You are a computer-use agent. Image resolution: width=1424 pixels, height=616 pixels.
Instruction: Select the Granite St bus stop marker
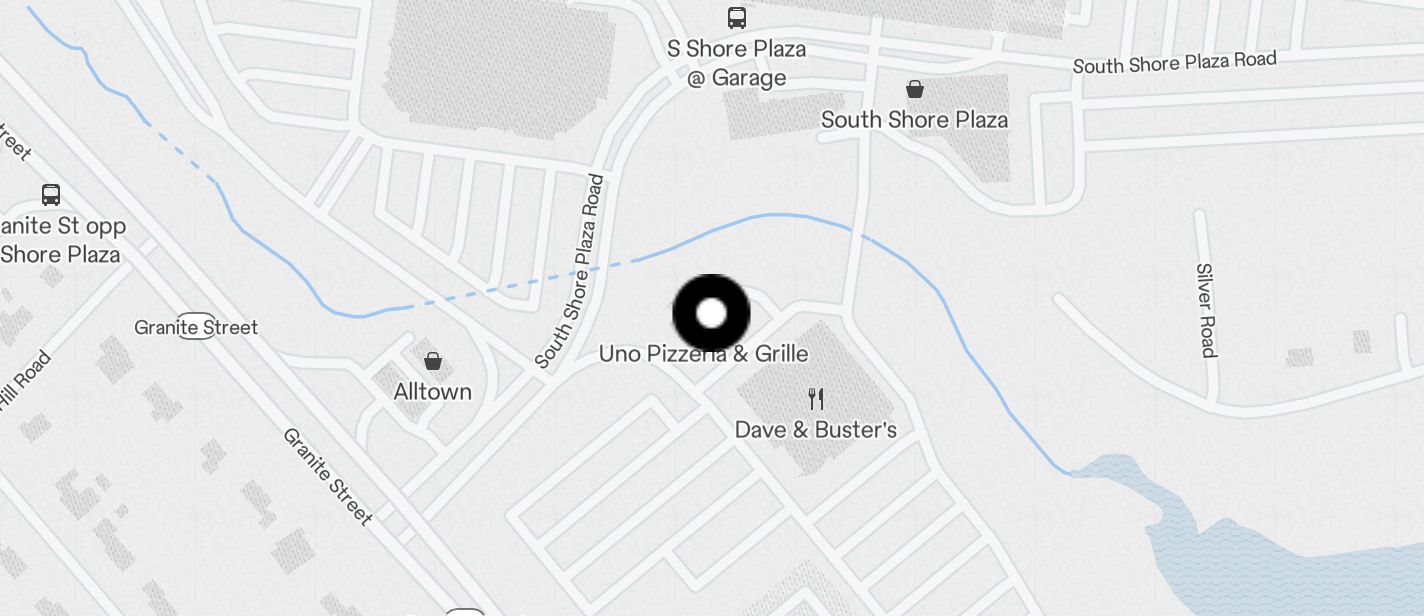point(51,195)
